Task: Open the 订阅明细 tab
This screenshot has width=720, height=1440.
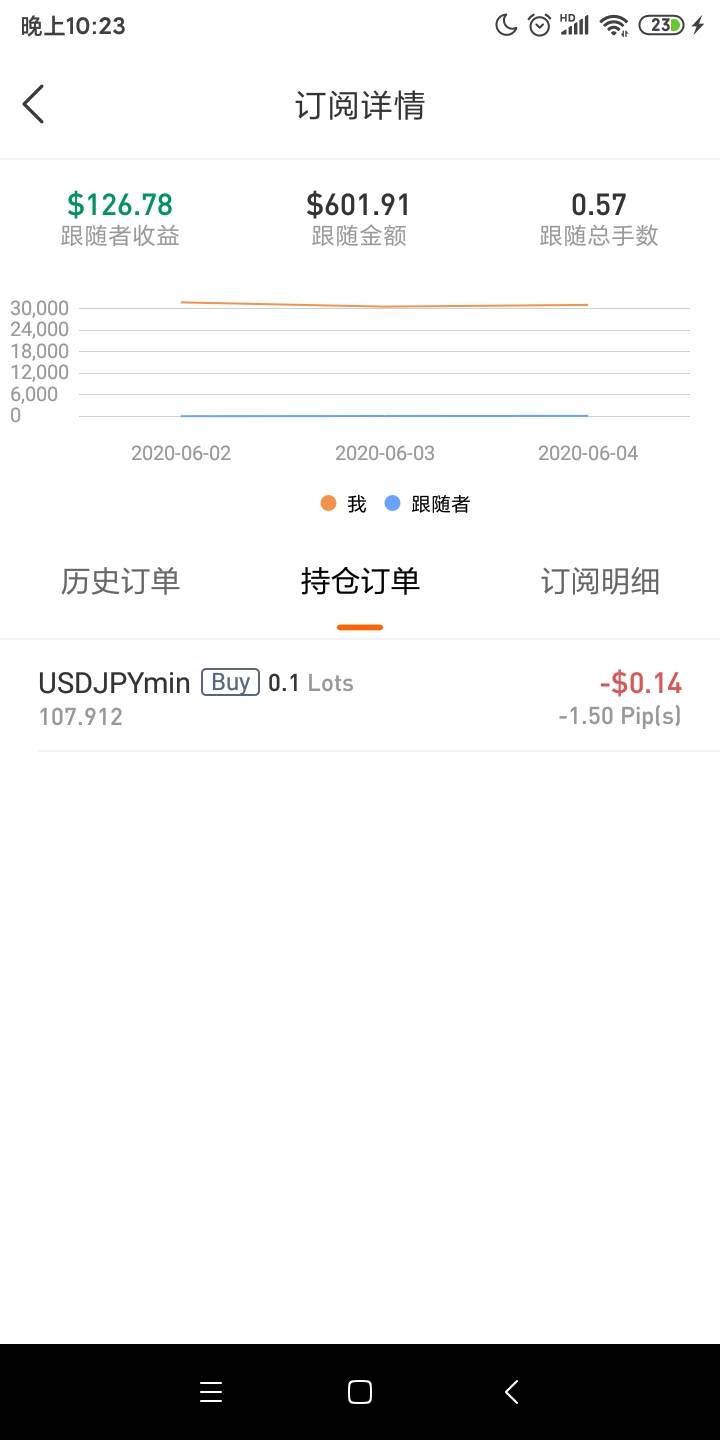Action: pyautogui.click(x=600, y=581)
